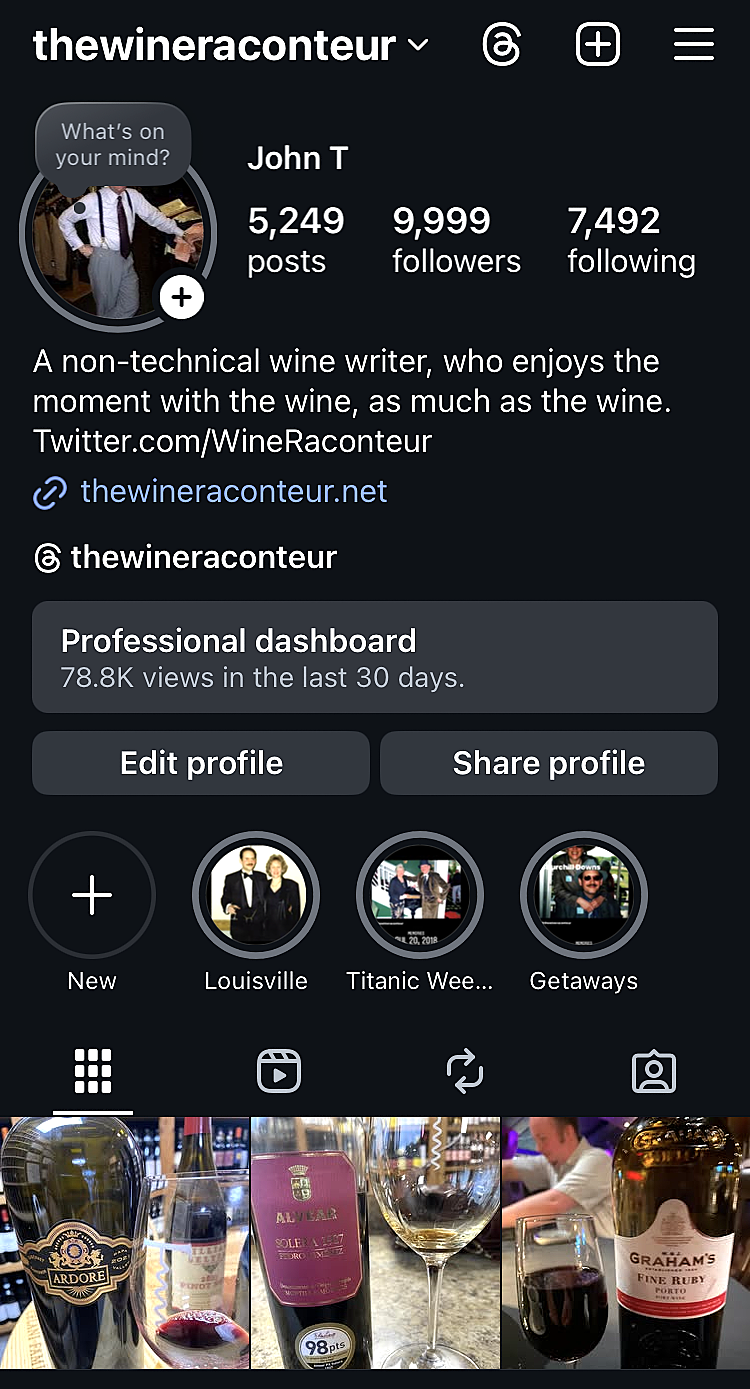View the 7,492 following list
The width and height of the screenshot is (750, 1389).
point(631,240)
